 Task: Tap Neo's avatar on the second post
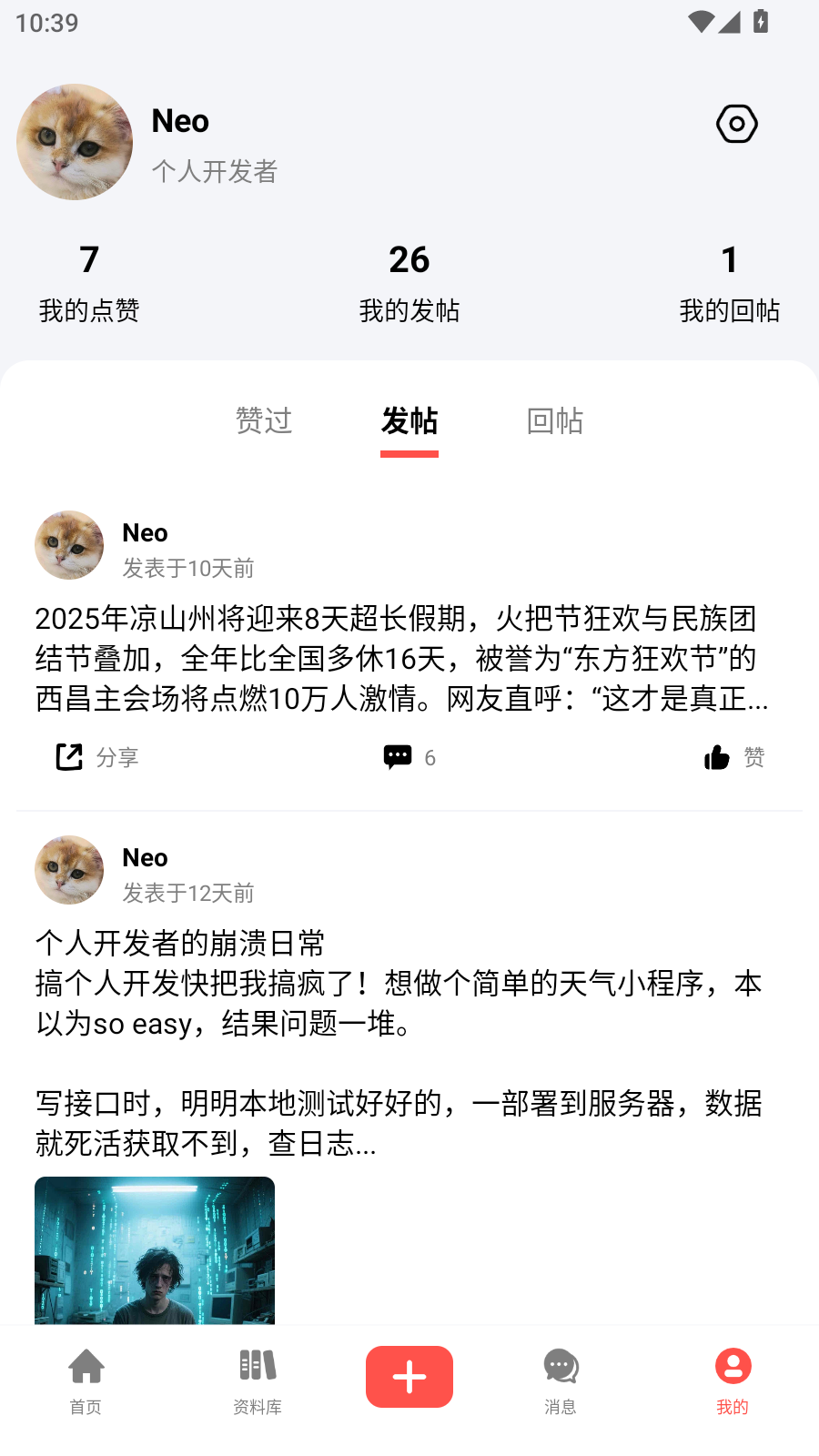point(68,870)
